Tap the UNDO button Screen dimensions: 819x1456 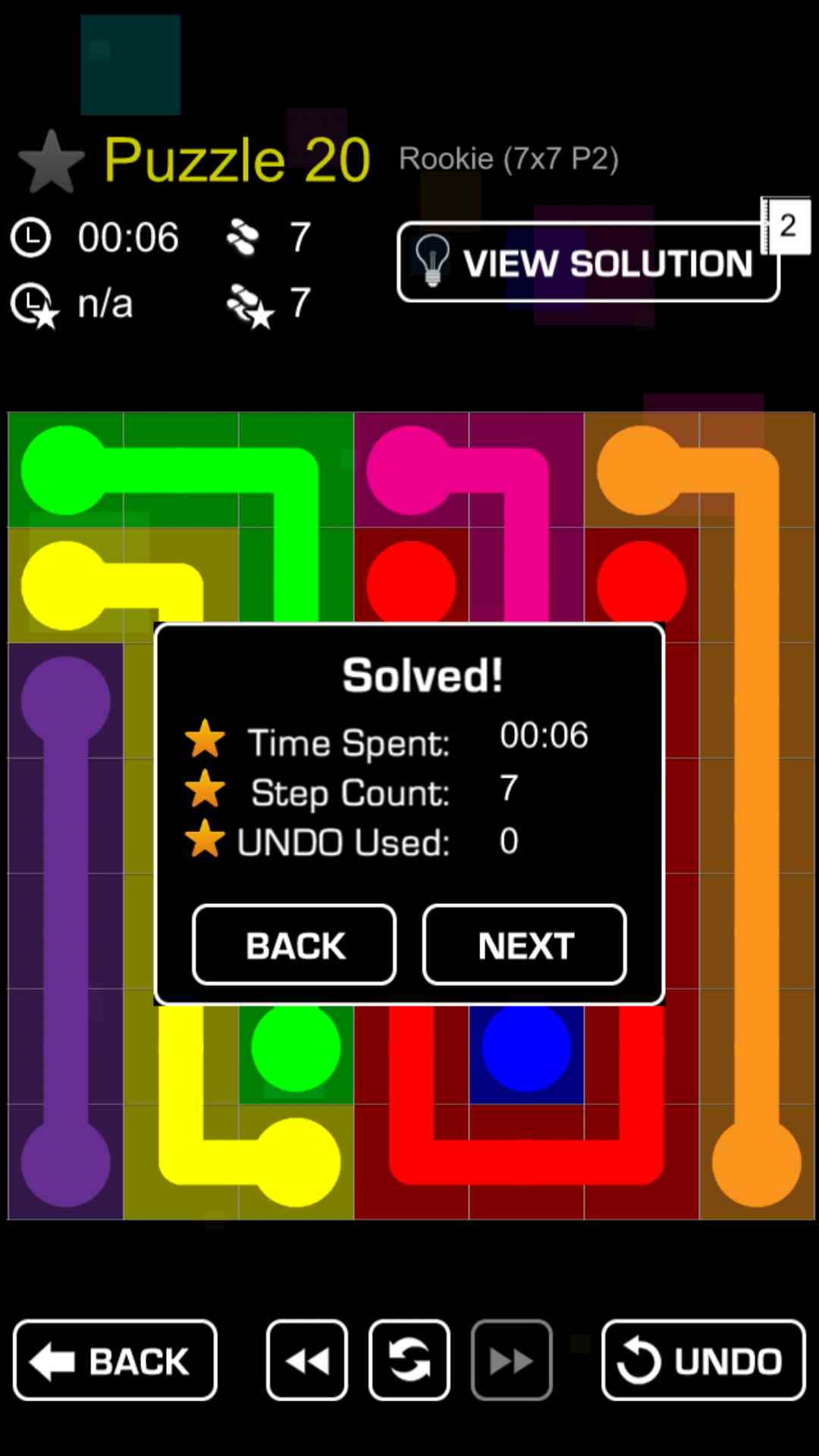[x=703, y=1360]
